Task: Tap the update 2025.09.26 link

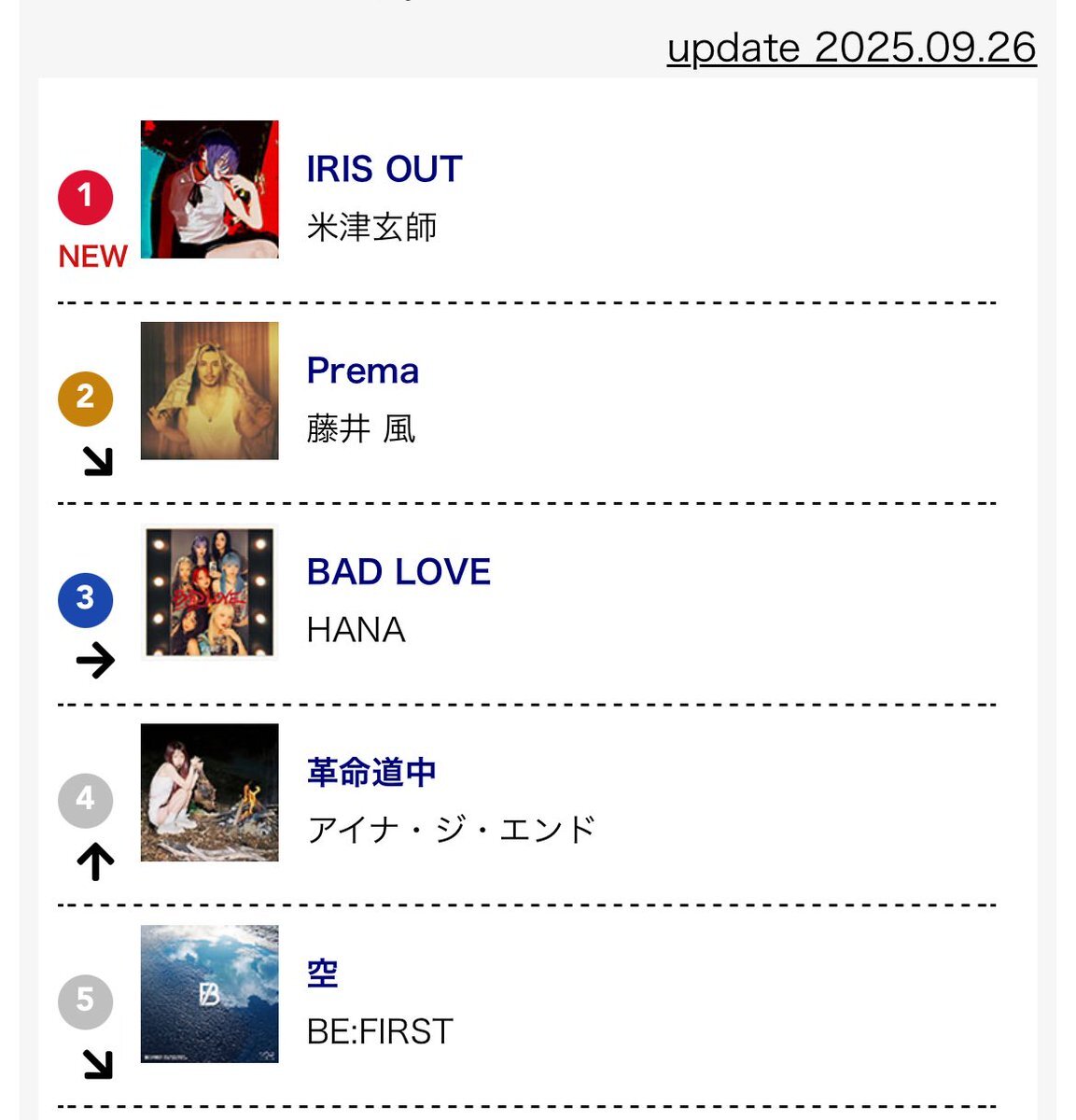Action: pos(851,48)
